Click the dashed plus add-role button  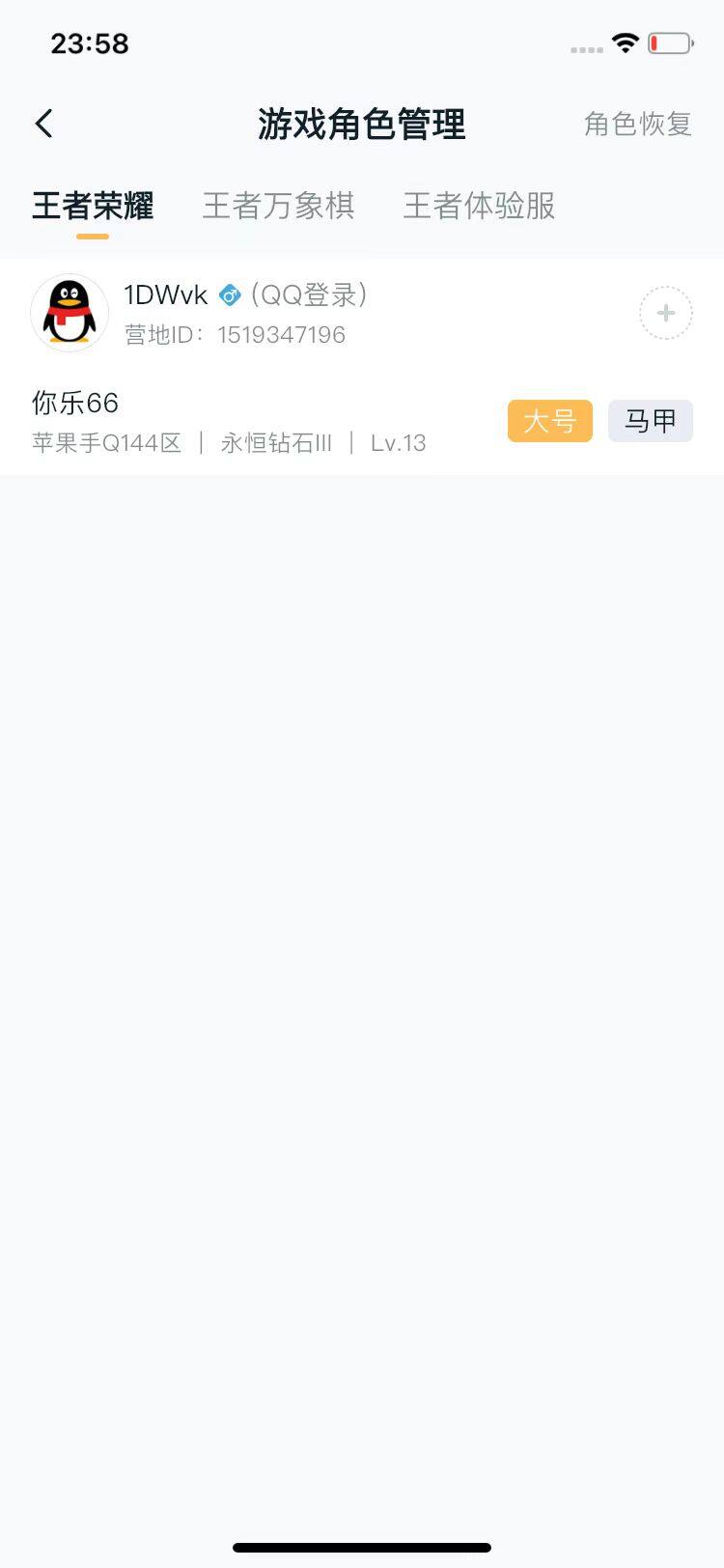[x=666, y=313]
